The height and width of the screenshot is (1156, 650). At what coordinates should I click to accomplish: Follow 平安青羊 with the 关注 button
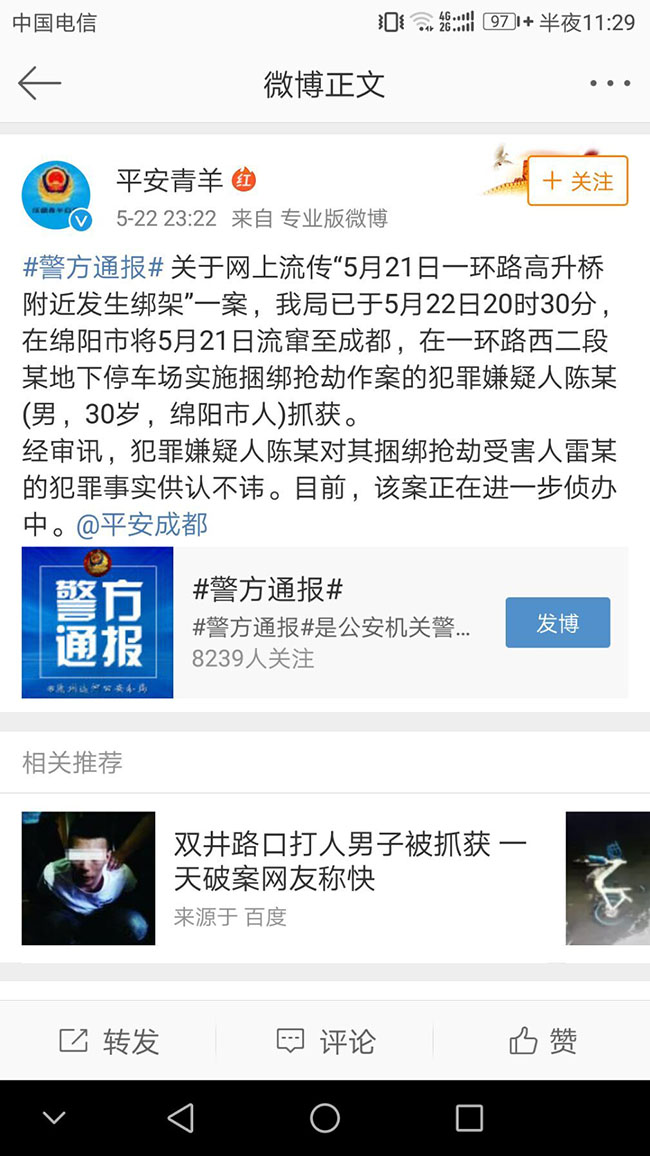tap(578, 181)
